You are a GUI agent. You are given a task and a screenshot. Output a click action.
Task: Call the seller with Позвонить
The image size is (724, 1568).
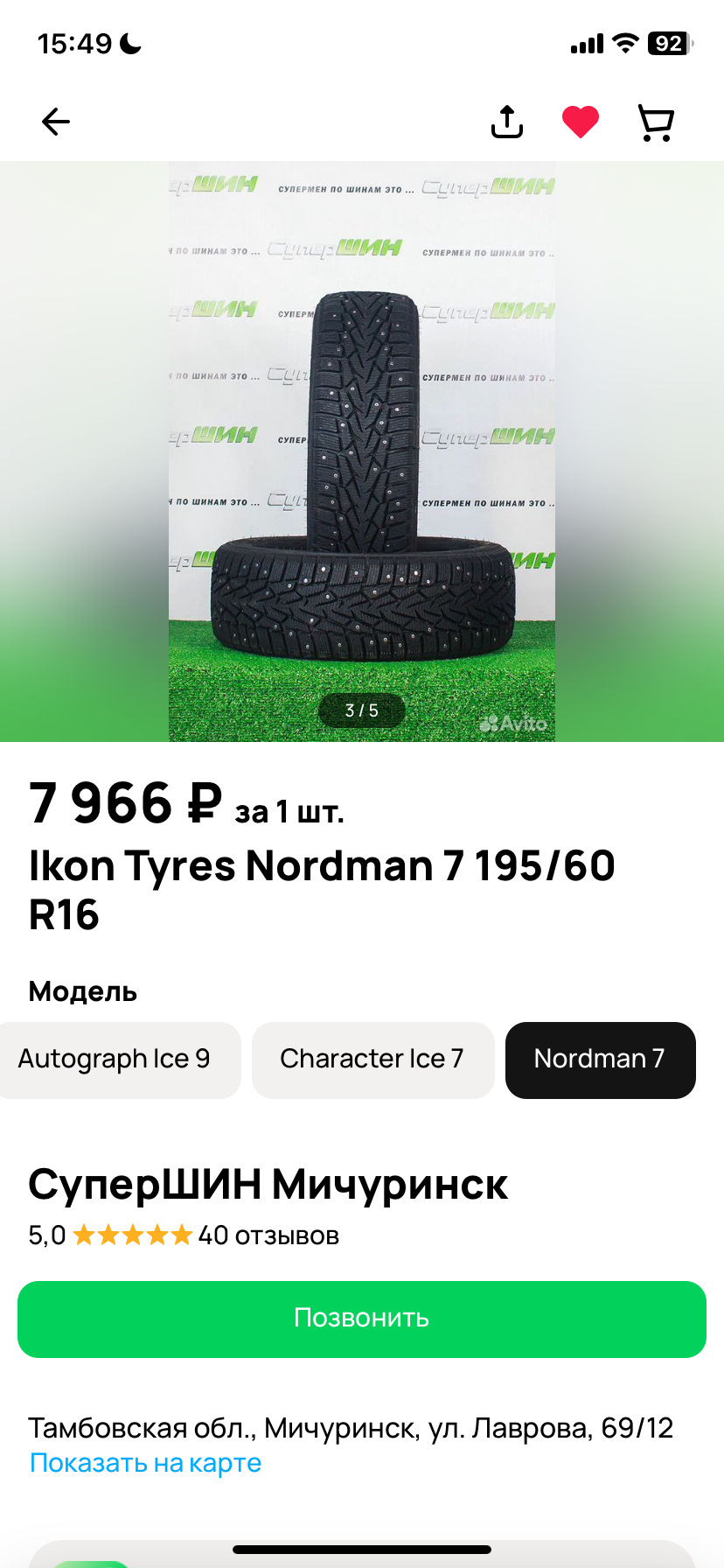pos(362,1319)
